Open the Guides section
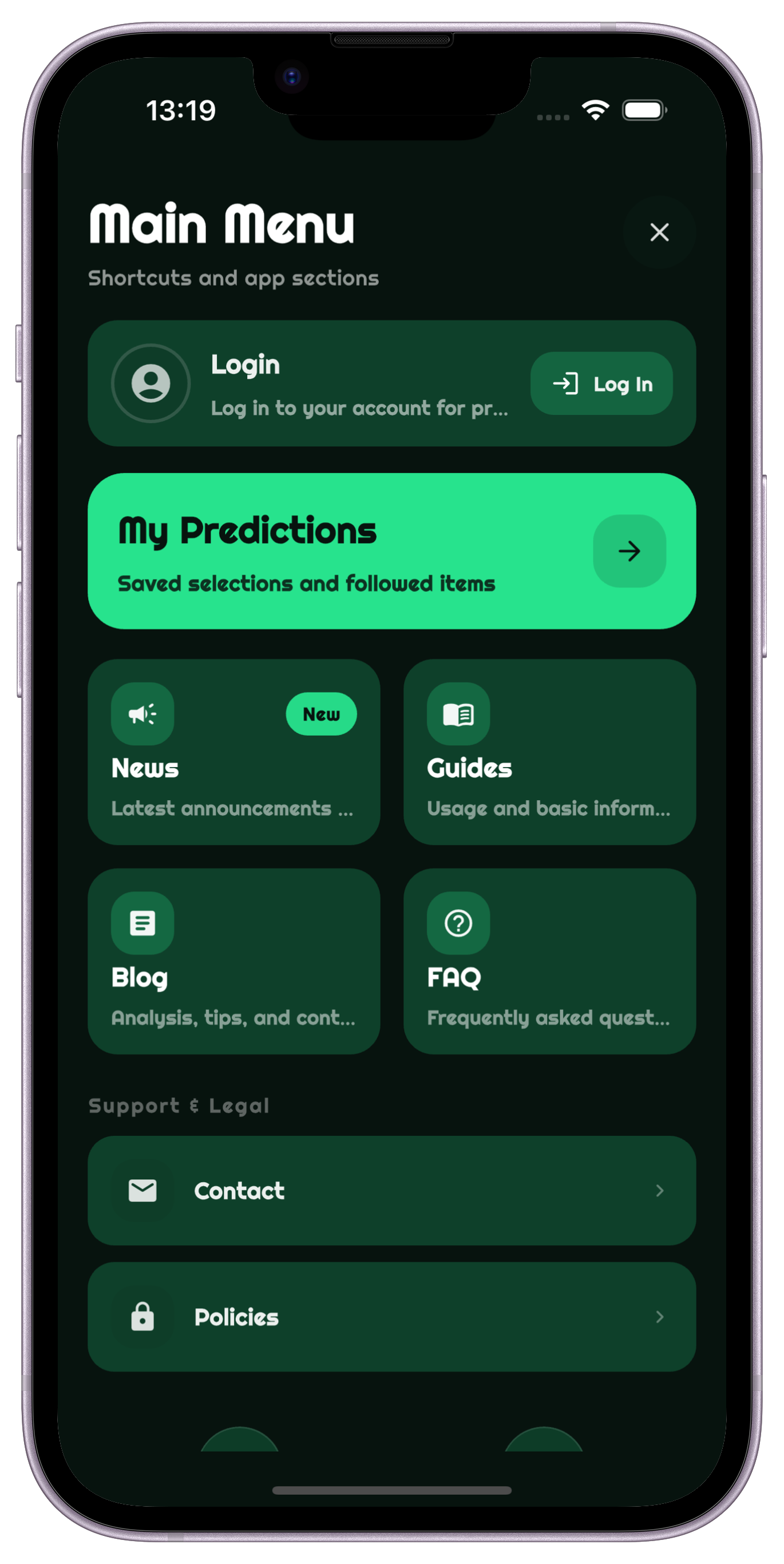The width and height of the screenshot is (784, 1564). click(x=549, y=752)
